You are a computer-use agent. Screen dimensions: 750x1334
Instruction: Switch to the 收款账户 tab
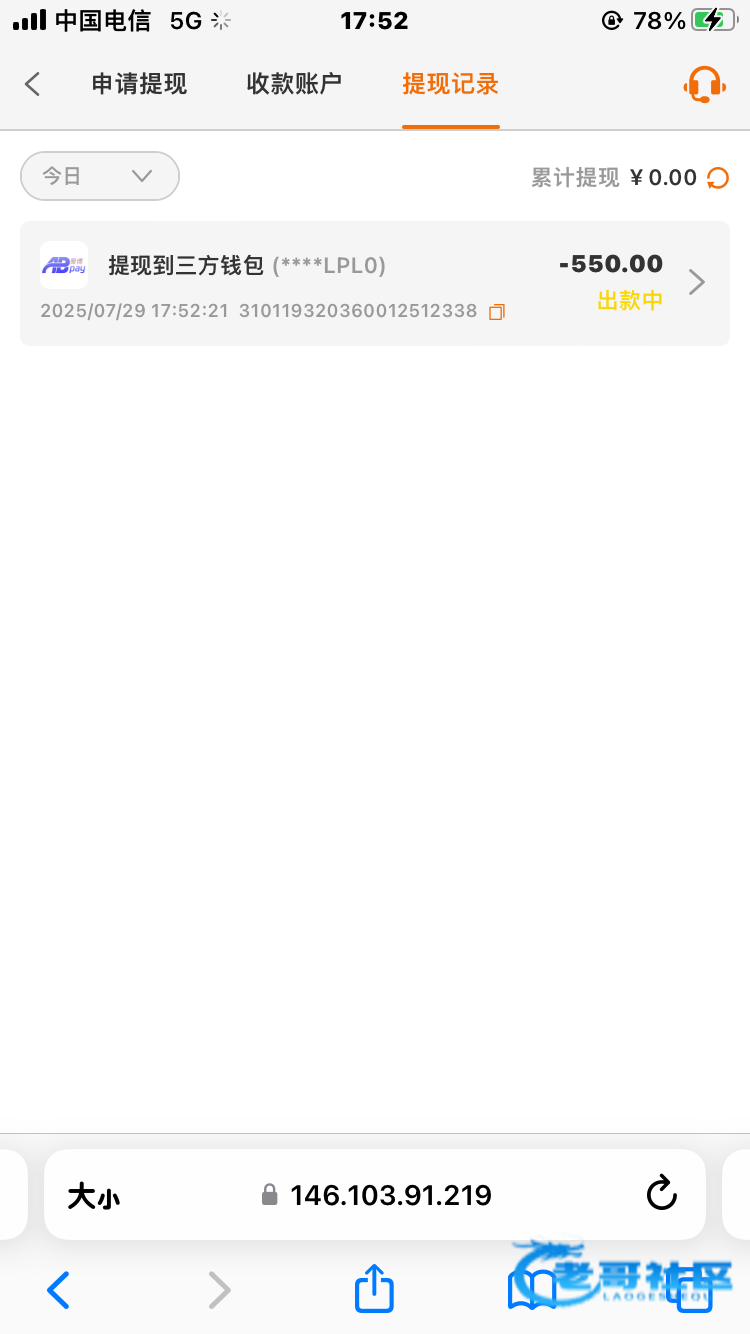coord(294,84)
